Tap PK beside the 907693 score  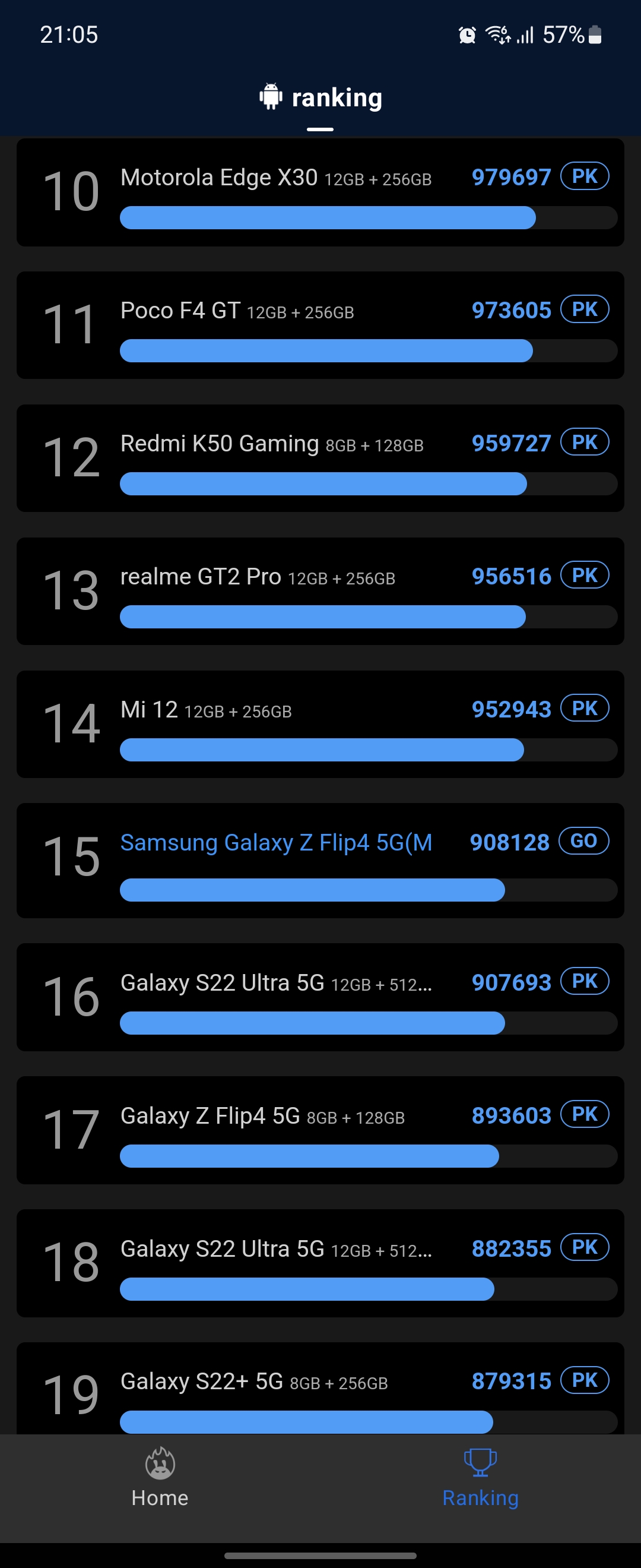(x=585, y=981)
